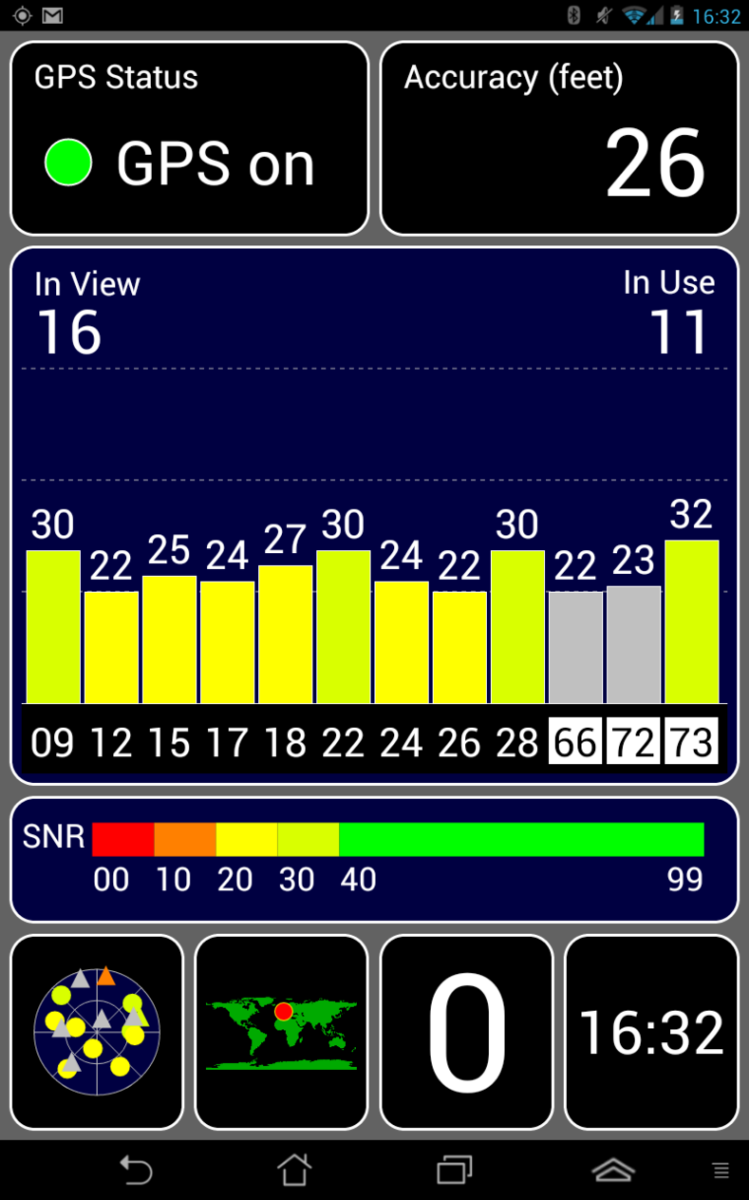Open the world map location tile
Viewport: 749px width, 1200px height.
tap(281, 1032)
